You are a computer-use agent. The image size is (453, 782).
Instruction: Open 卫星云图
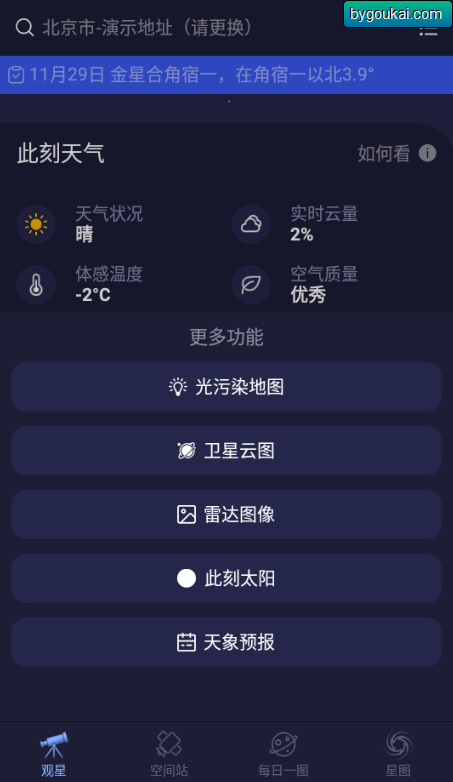[226, 451]
